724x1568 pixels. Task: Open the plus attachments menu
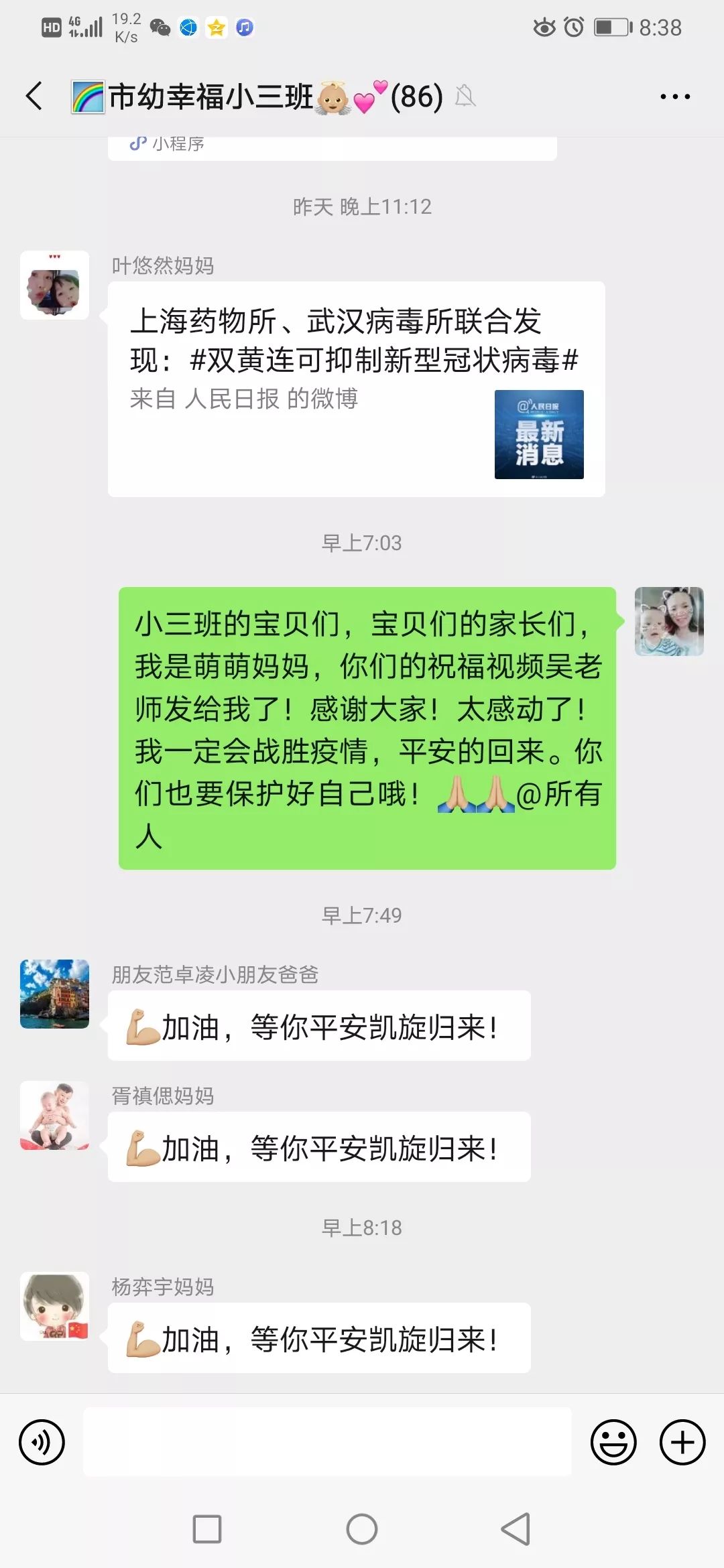point(682,1442)
